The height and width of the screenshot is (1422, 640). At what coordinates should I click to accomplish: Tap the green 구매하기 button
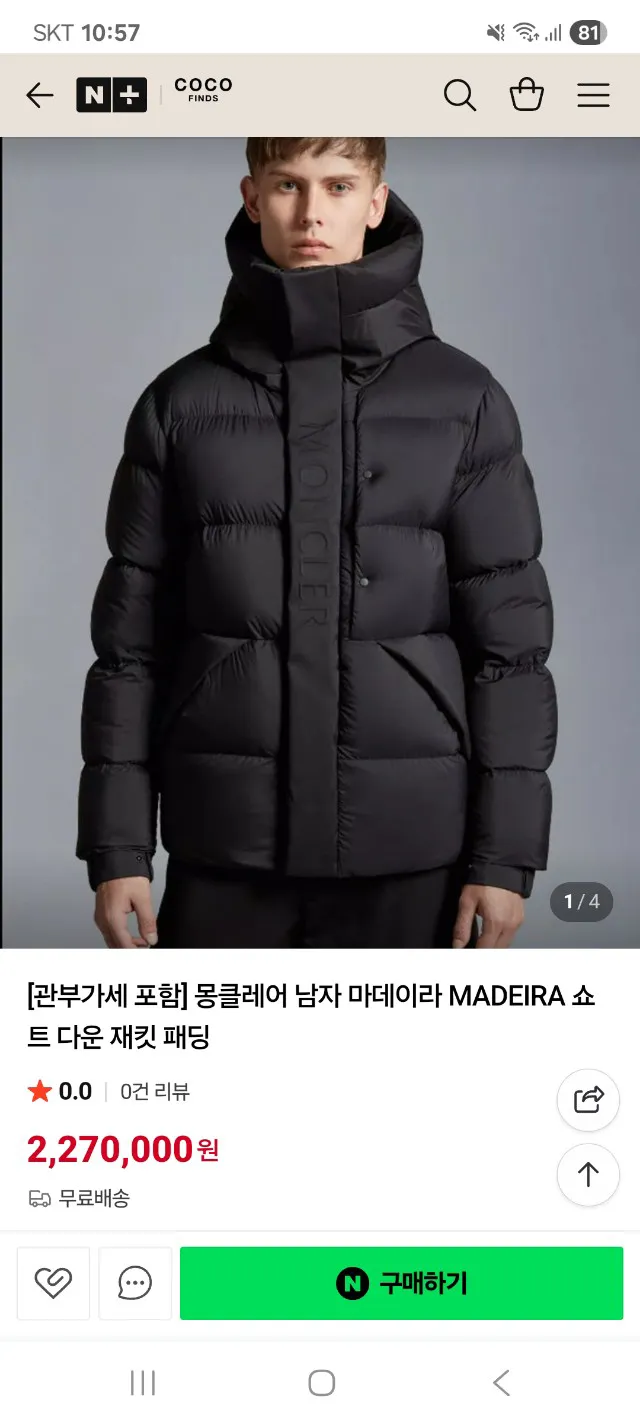pos(401,1283)
